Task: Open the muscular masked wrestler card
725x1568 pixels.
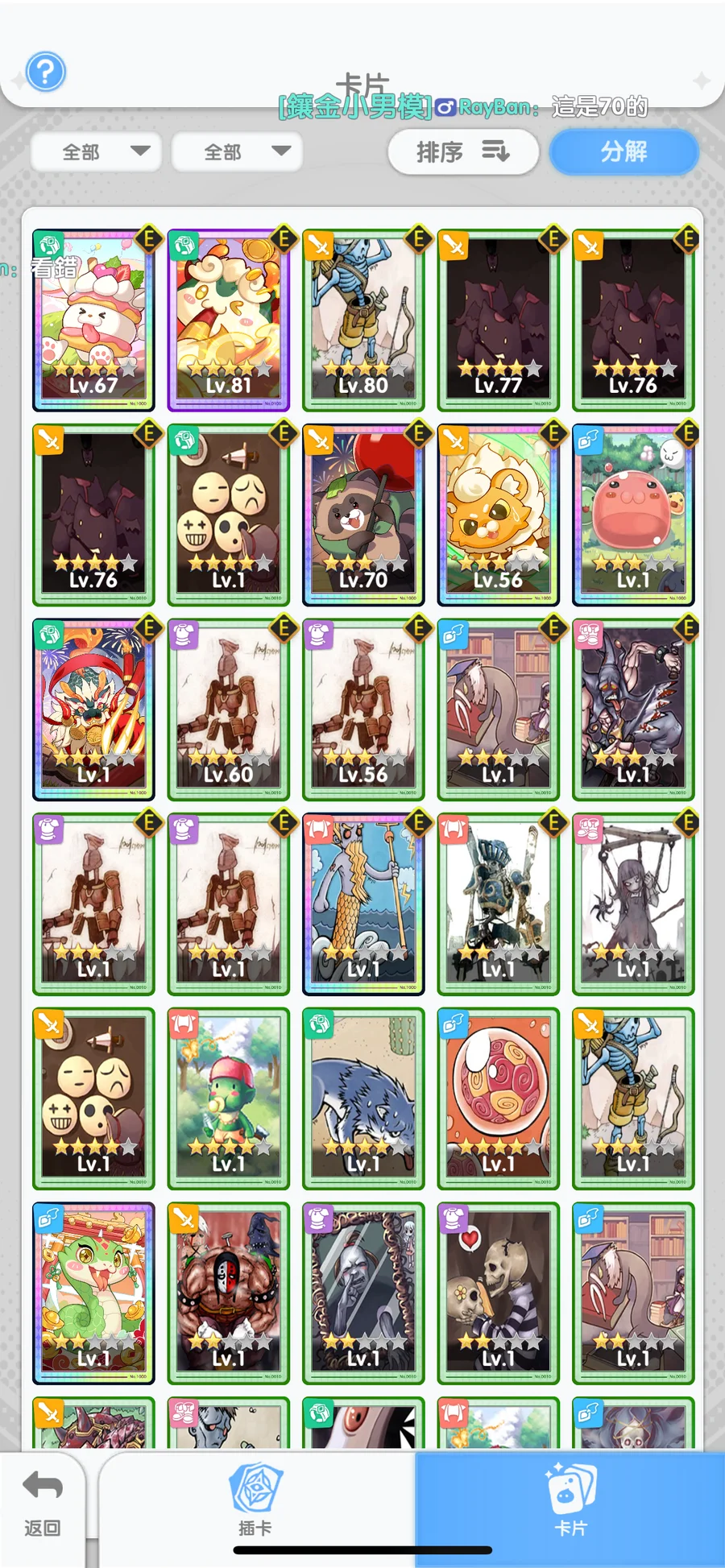Action: pyautogui.click(x=229, y=1293)
